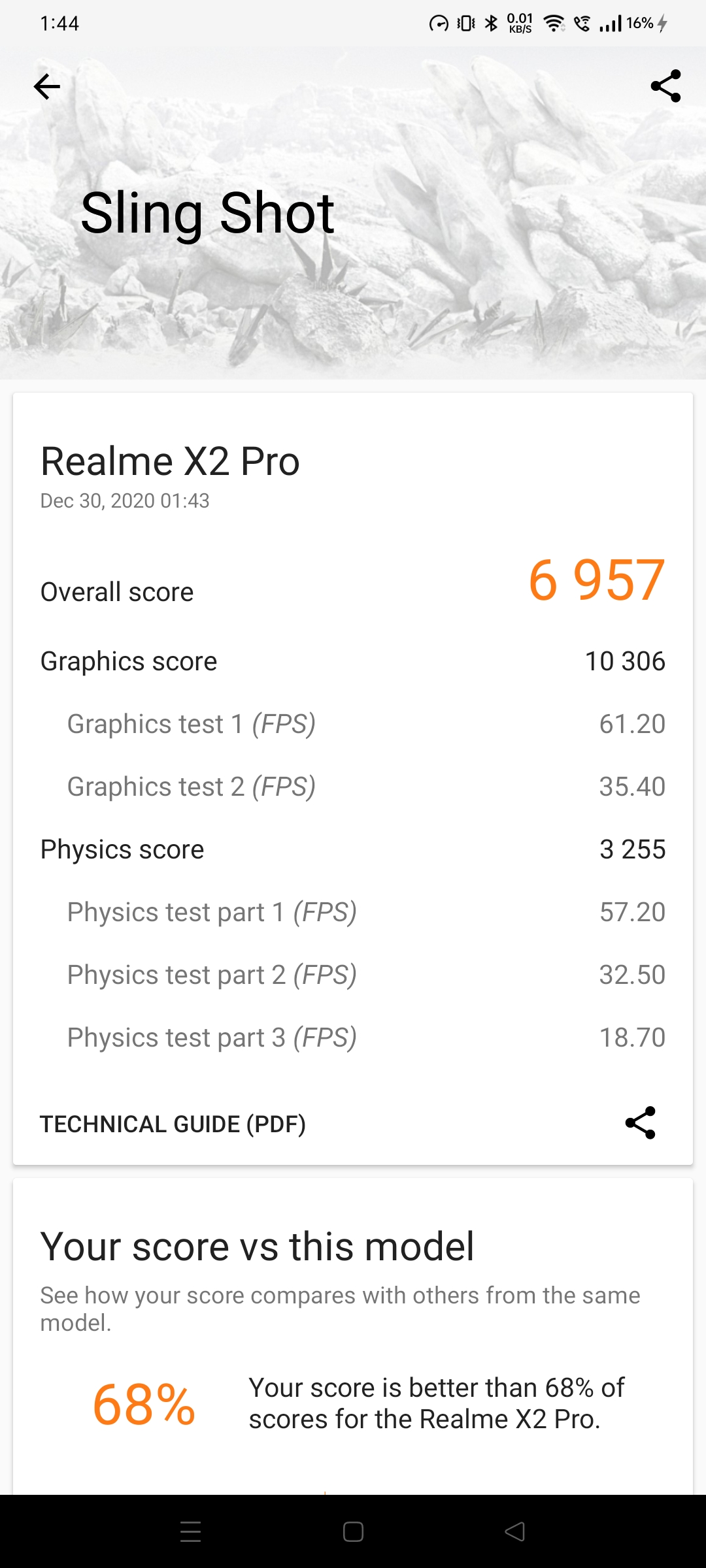Tap the system home button
Viewport: 706px width, 1568px height.
[353, 1531]
